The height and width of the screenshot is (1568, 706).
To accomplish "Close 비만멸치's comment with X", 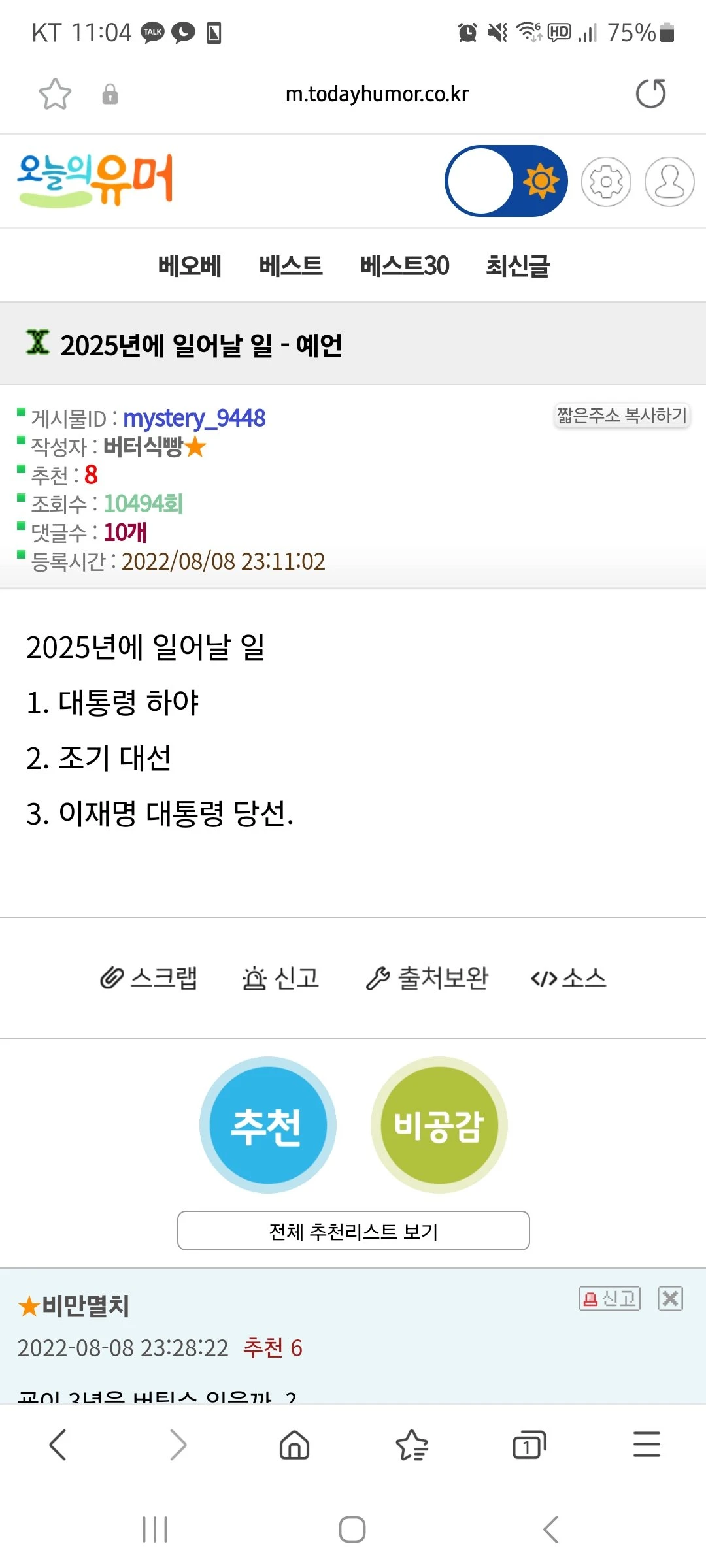I will click(x=670, y=1298).
